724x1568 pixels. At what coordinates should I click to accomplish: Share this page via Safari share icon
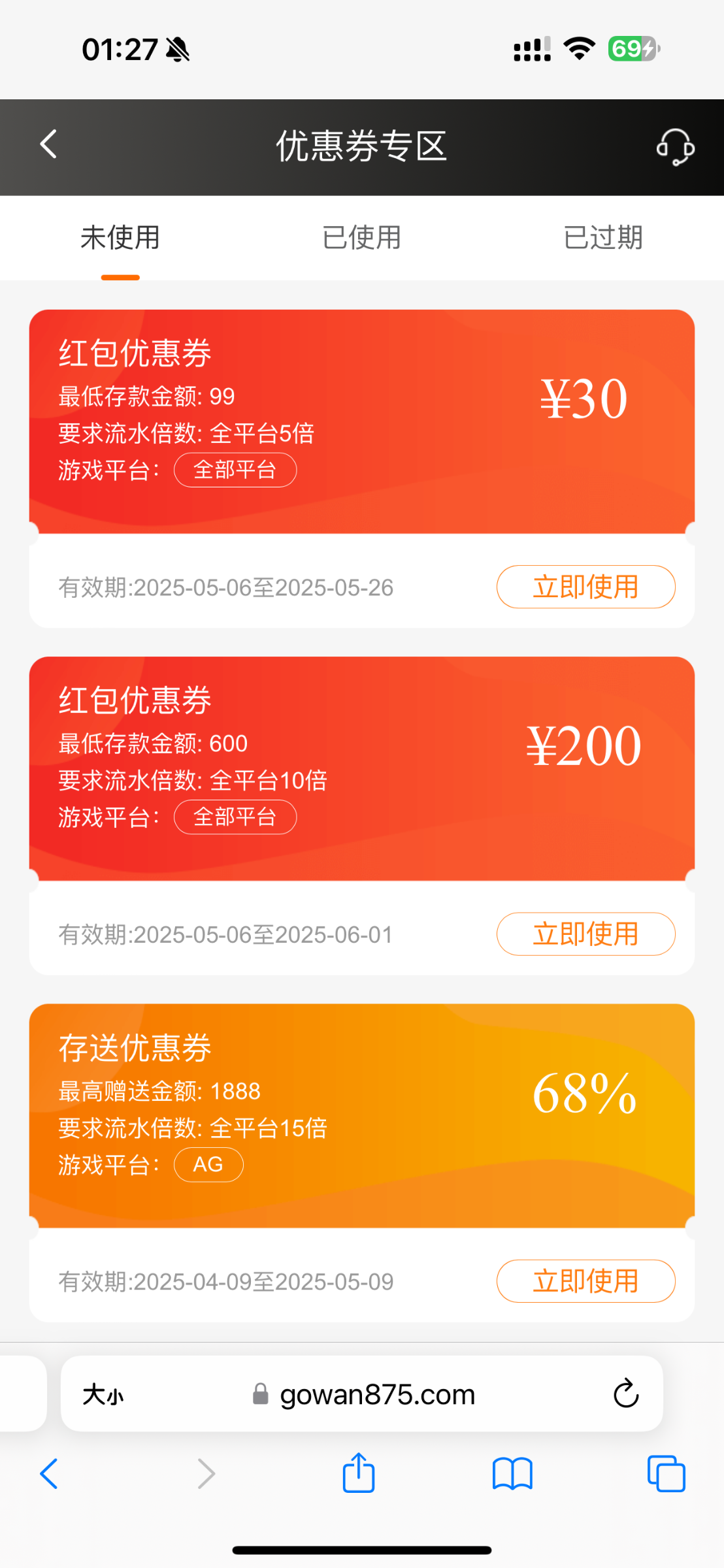pos(359,1473)
